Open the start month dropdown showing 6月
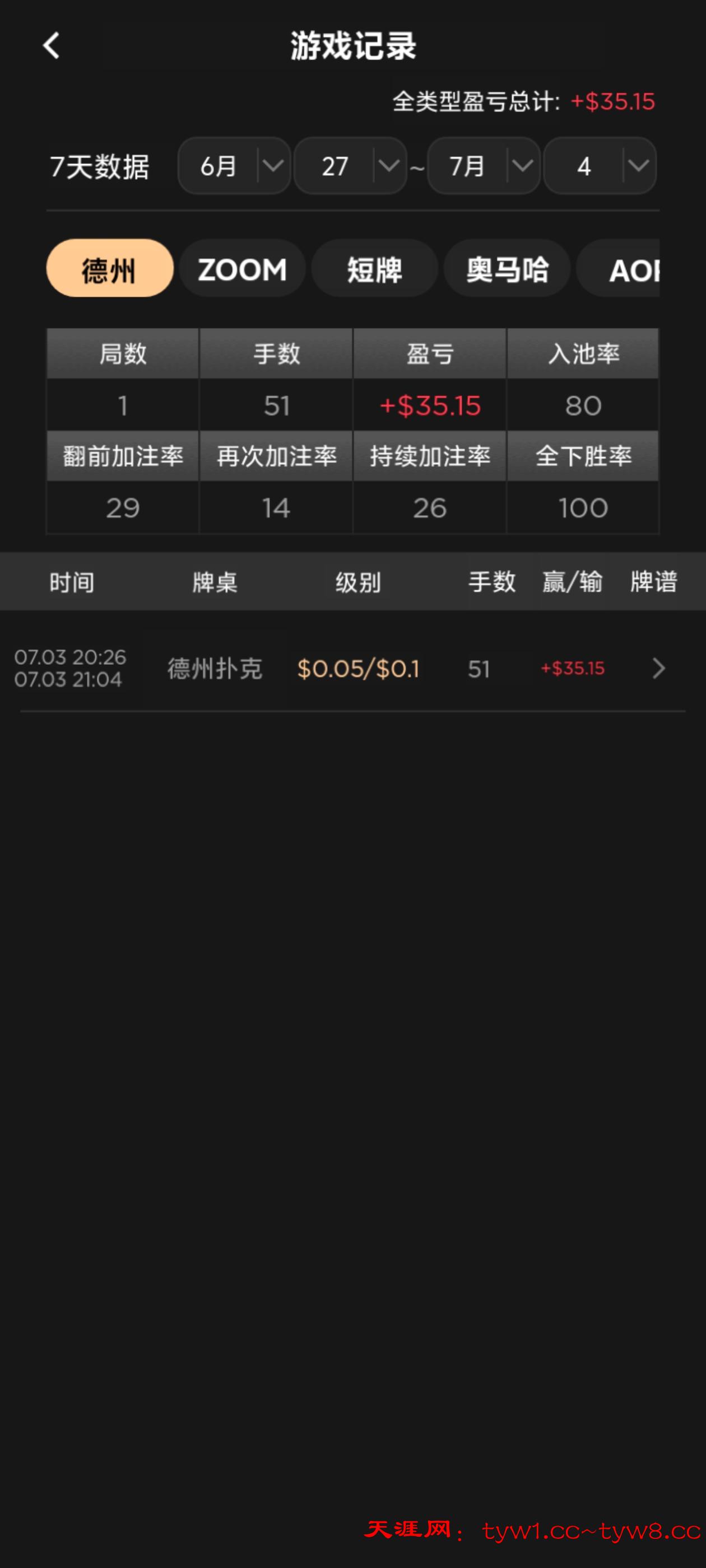 (x=234, y=166)
